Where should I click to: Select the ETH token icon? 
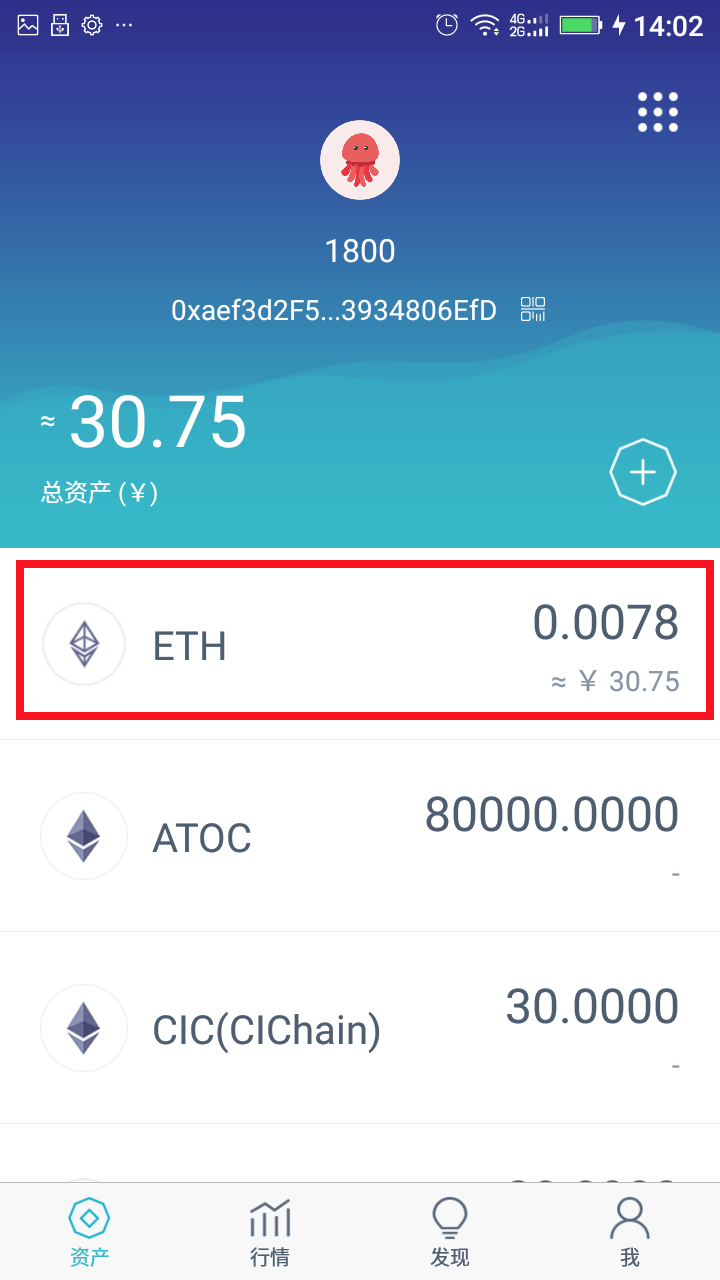point(83,644)
